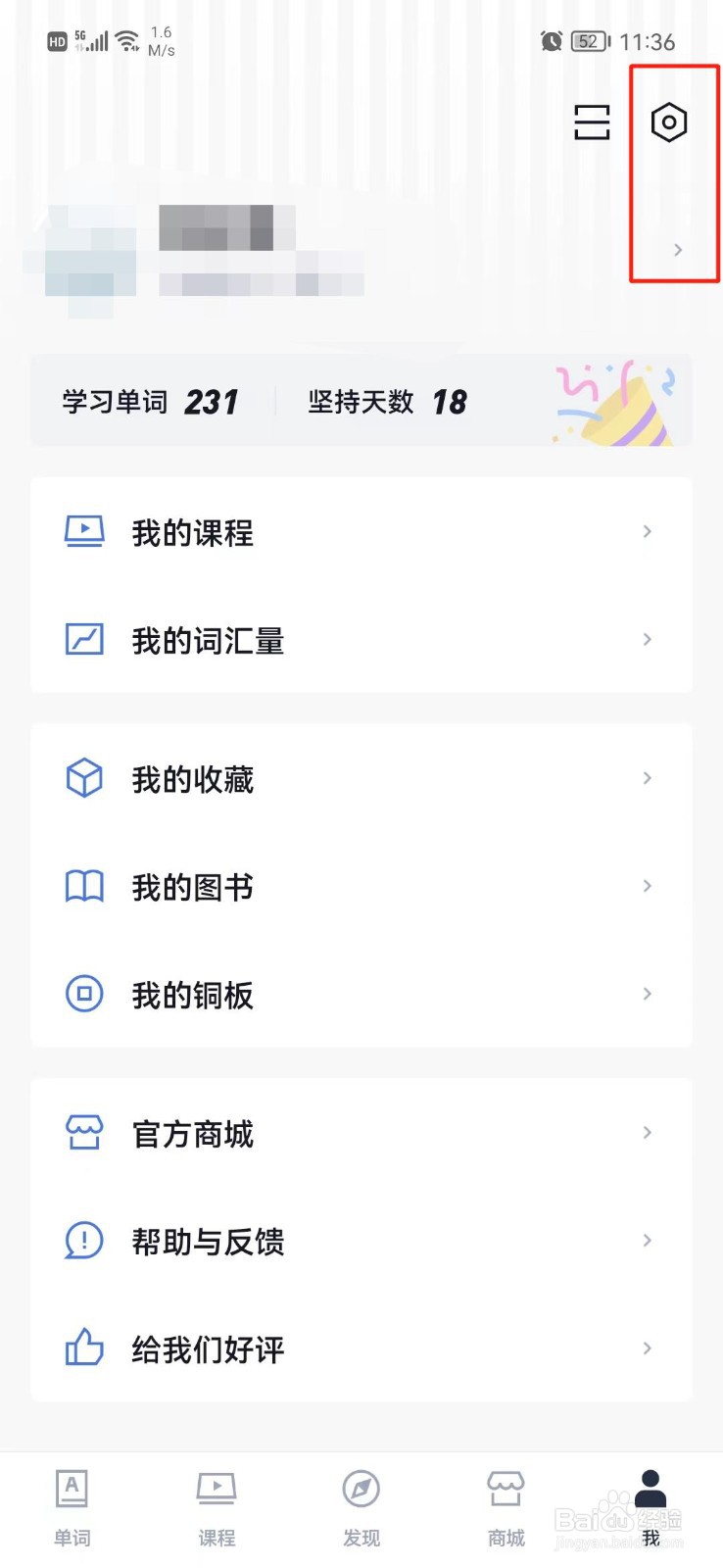Open 帮助与反馈
The height and width of the screenshot is (1568, 723).
tap(361, 1242)
